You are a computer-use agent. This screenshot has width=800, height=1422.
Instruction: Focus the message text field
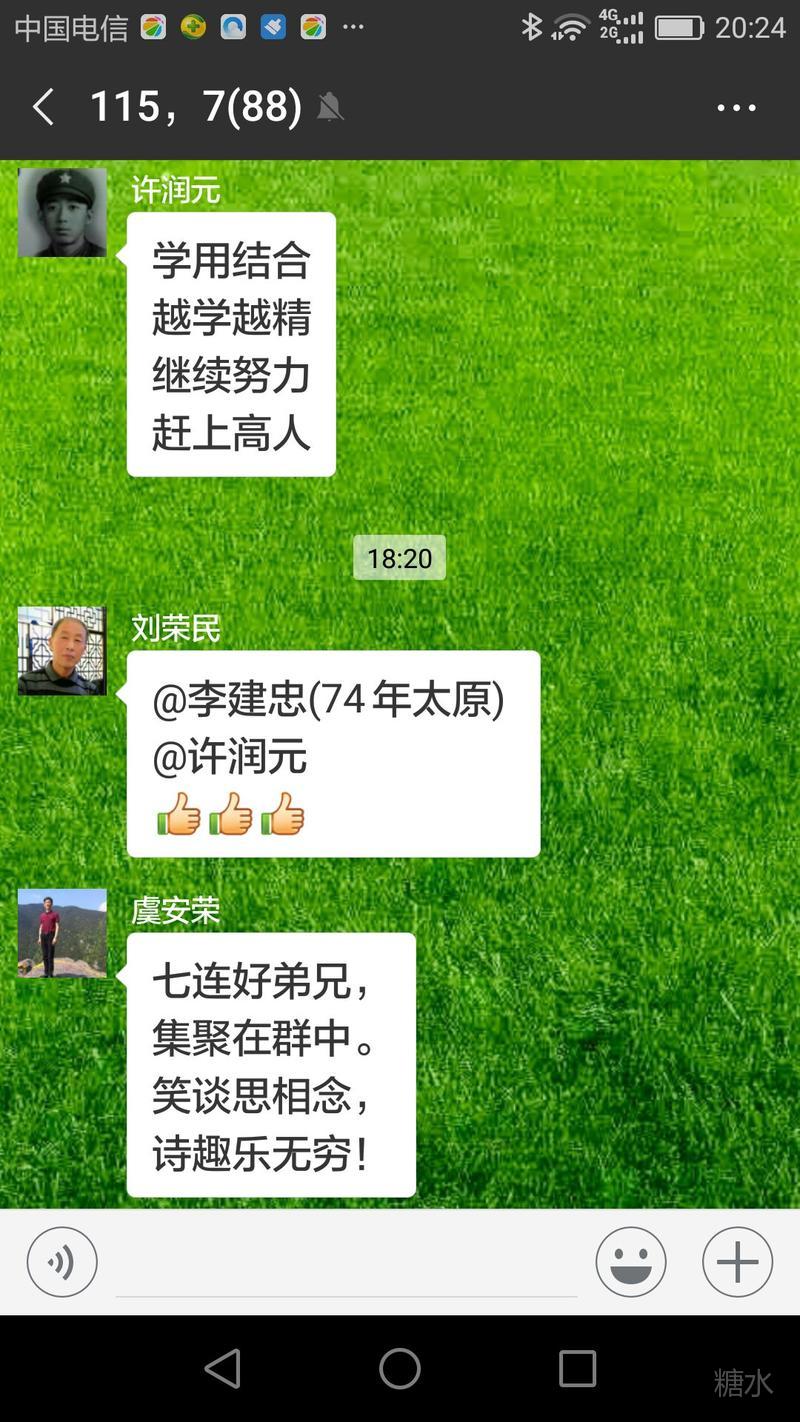346,1264
